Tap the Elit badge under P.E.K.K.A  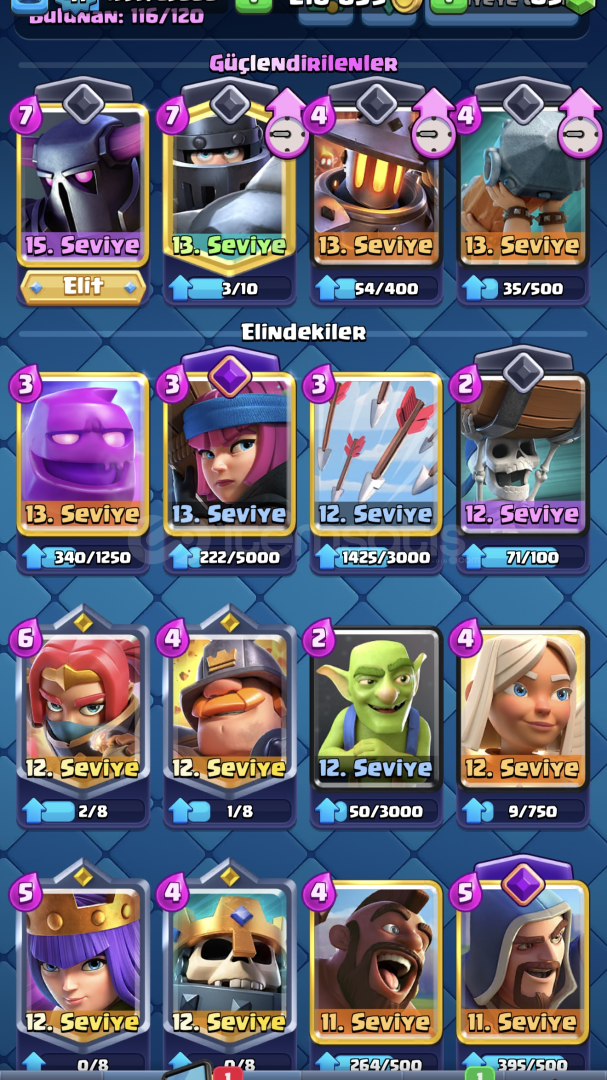click(x=83, y=287)
